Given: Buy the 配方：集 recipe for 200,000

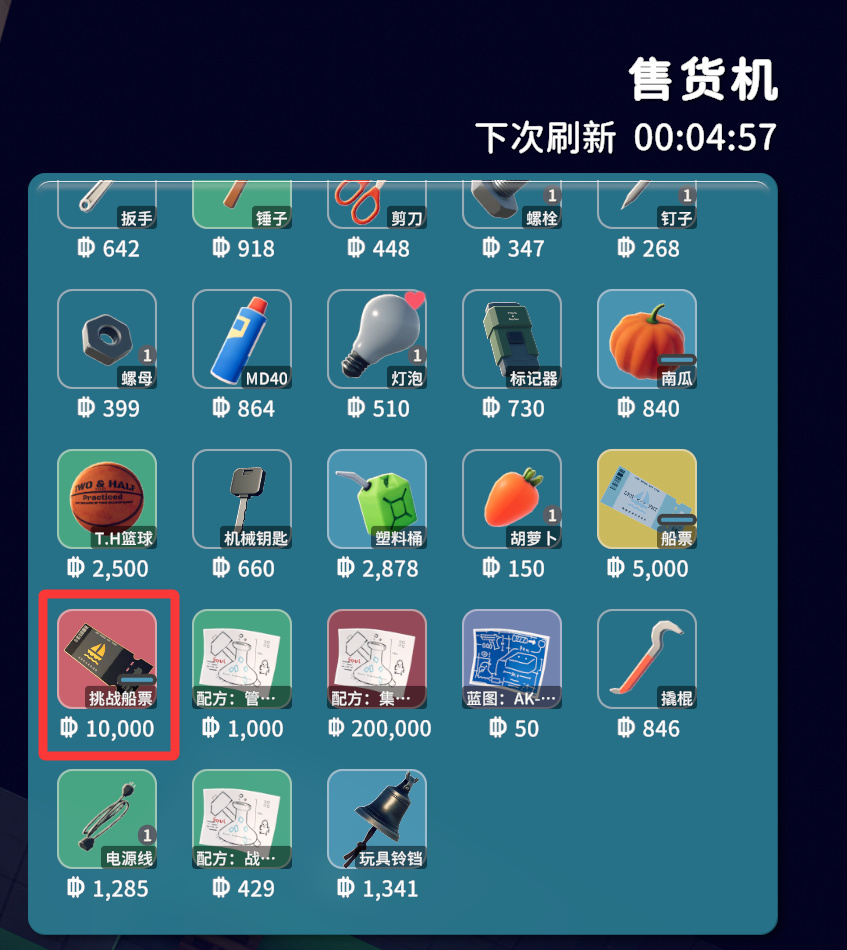Looking at the screenshot, I should 376,659.
